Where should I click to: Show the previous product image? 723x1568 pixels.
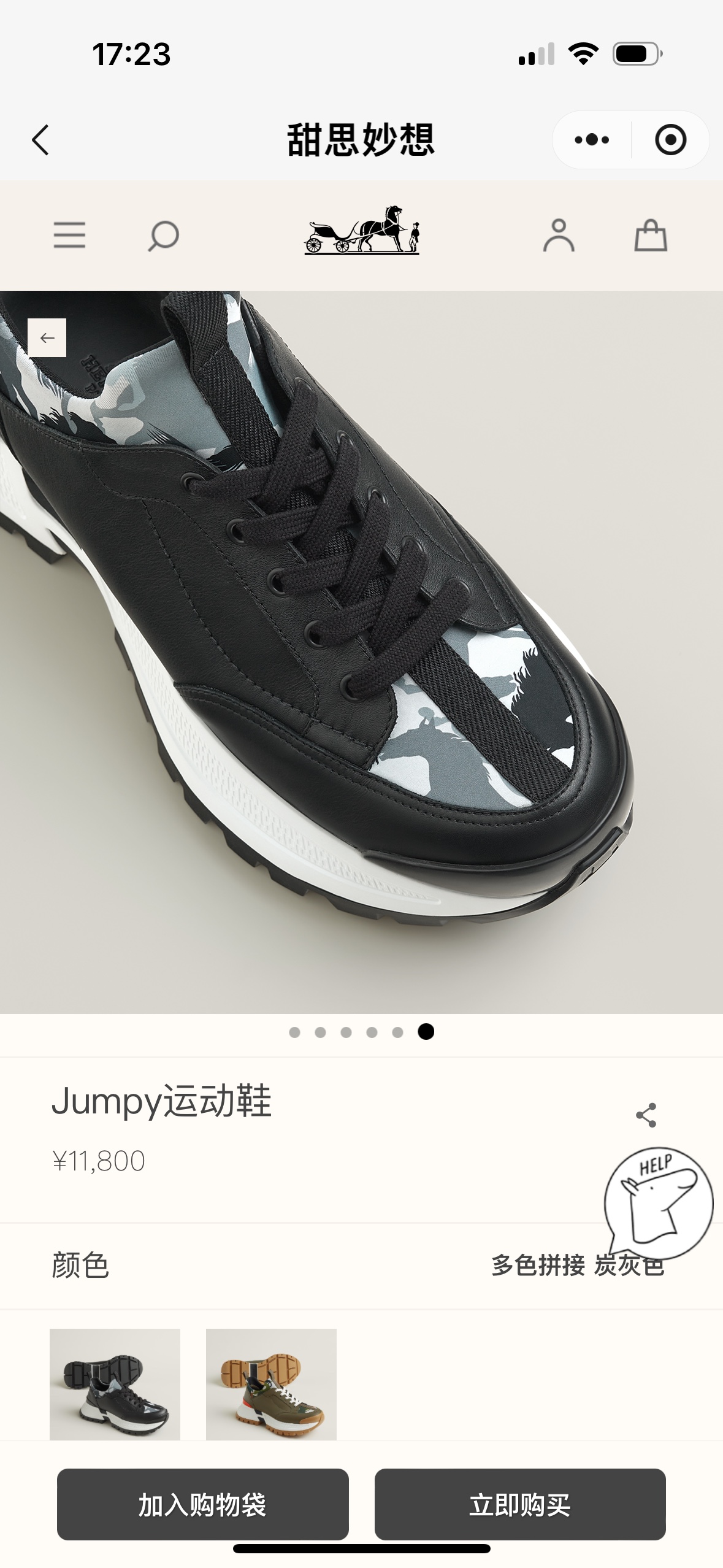coord(47,337)
